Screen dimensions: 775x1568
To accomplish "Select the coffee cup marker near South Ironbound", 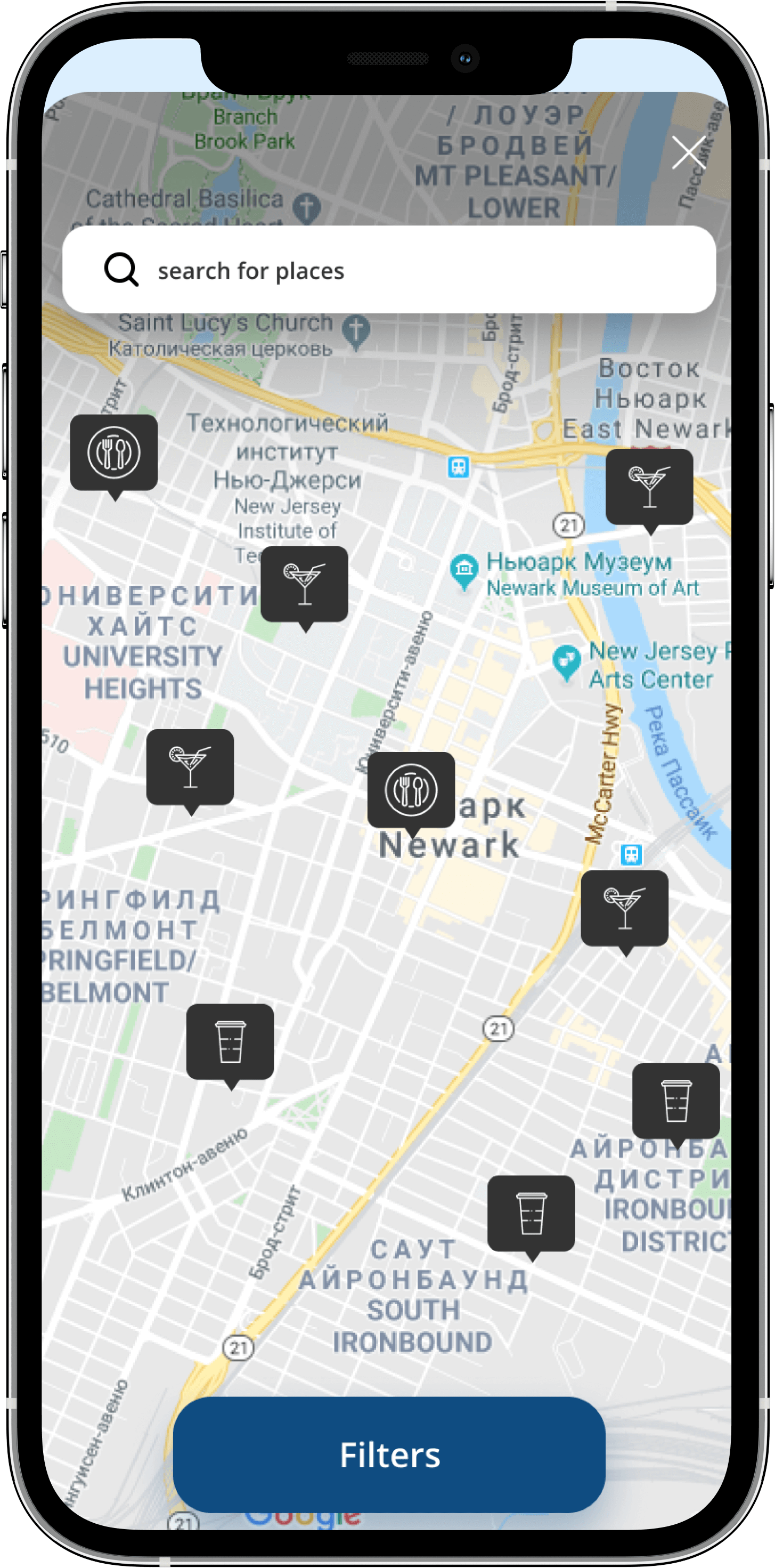I will coord(531,1213).
